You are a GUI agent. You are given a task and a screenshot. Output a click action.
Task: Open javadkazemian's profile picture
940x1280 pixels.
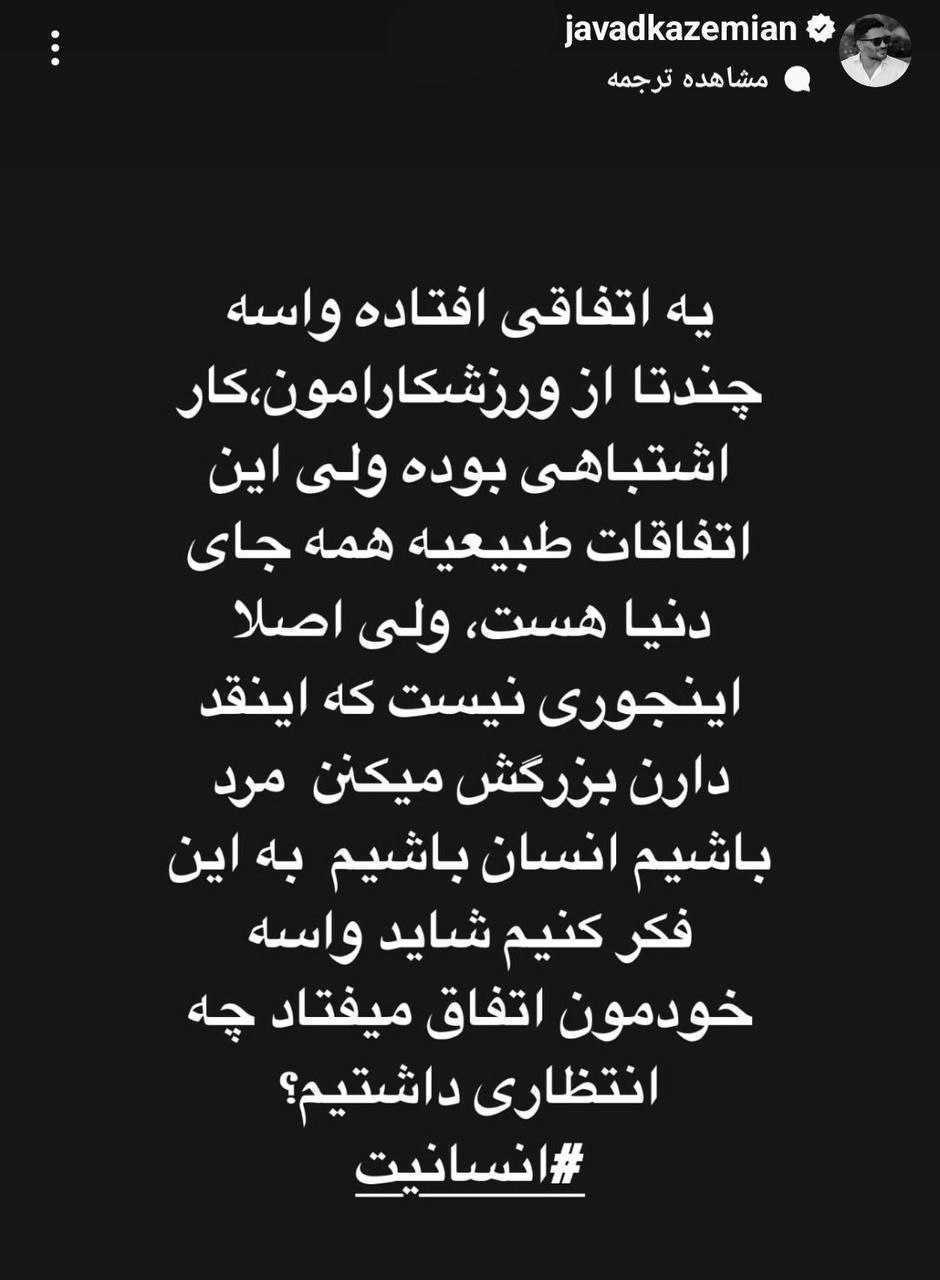[874, 51]
